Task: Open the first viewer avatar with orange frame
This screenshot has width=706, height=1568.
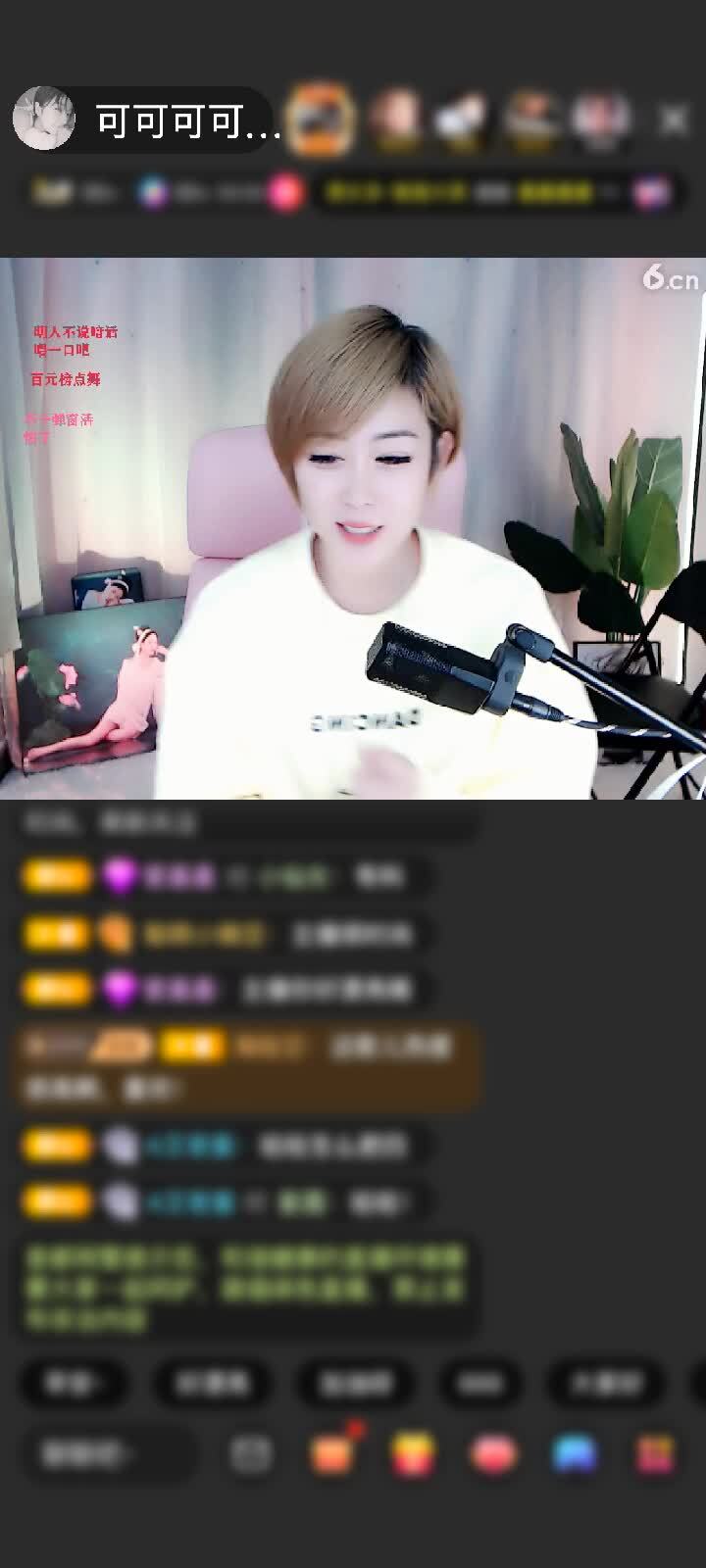Action: coord(322,120)
